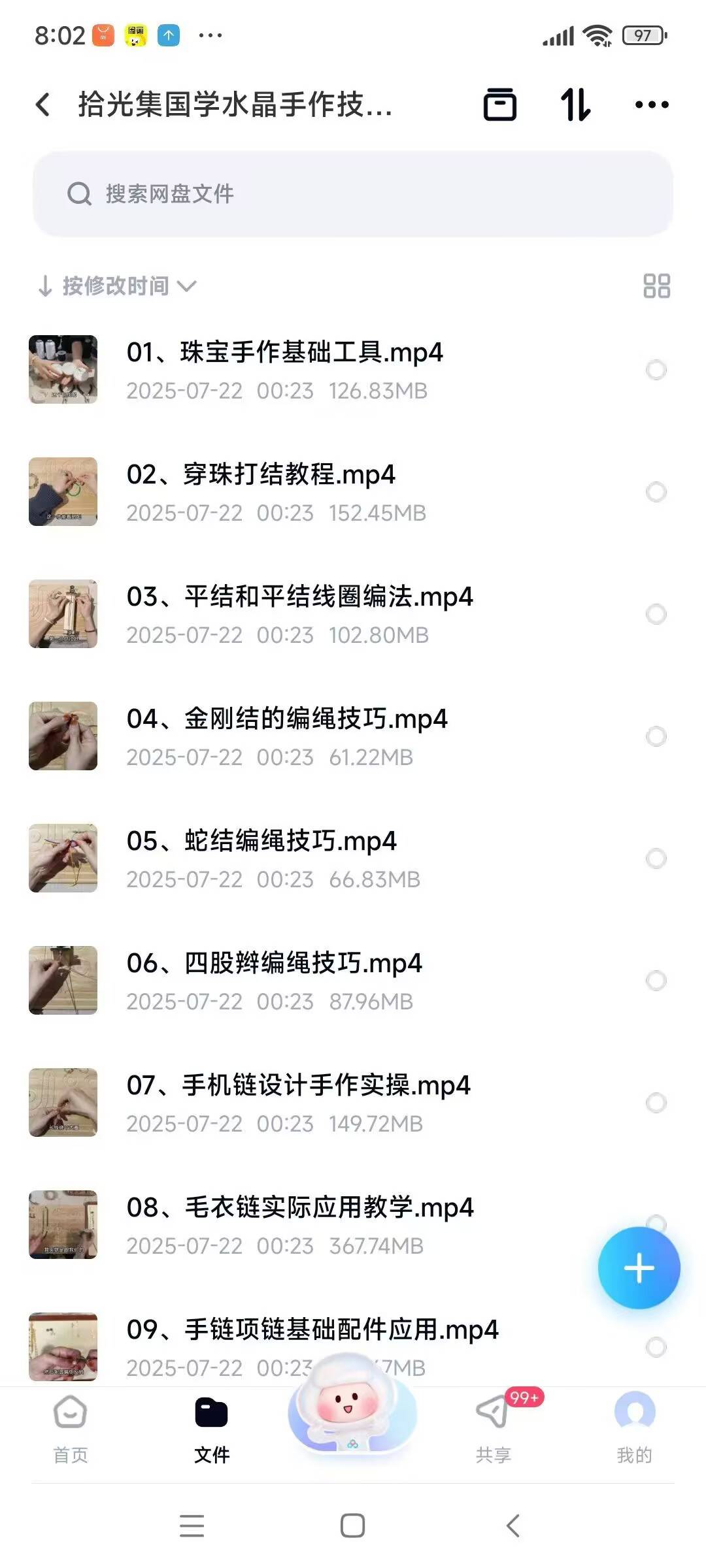Open 04、金刚结的编绳技巧.mp4

[286, 719]
